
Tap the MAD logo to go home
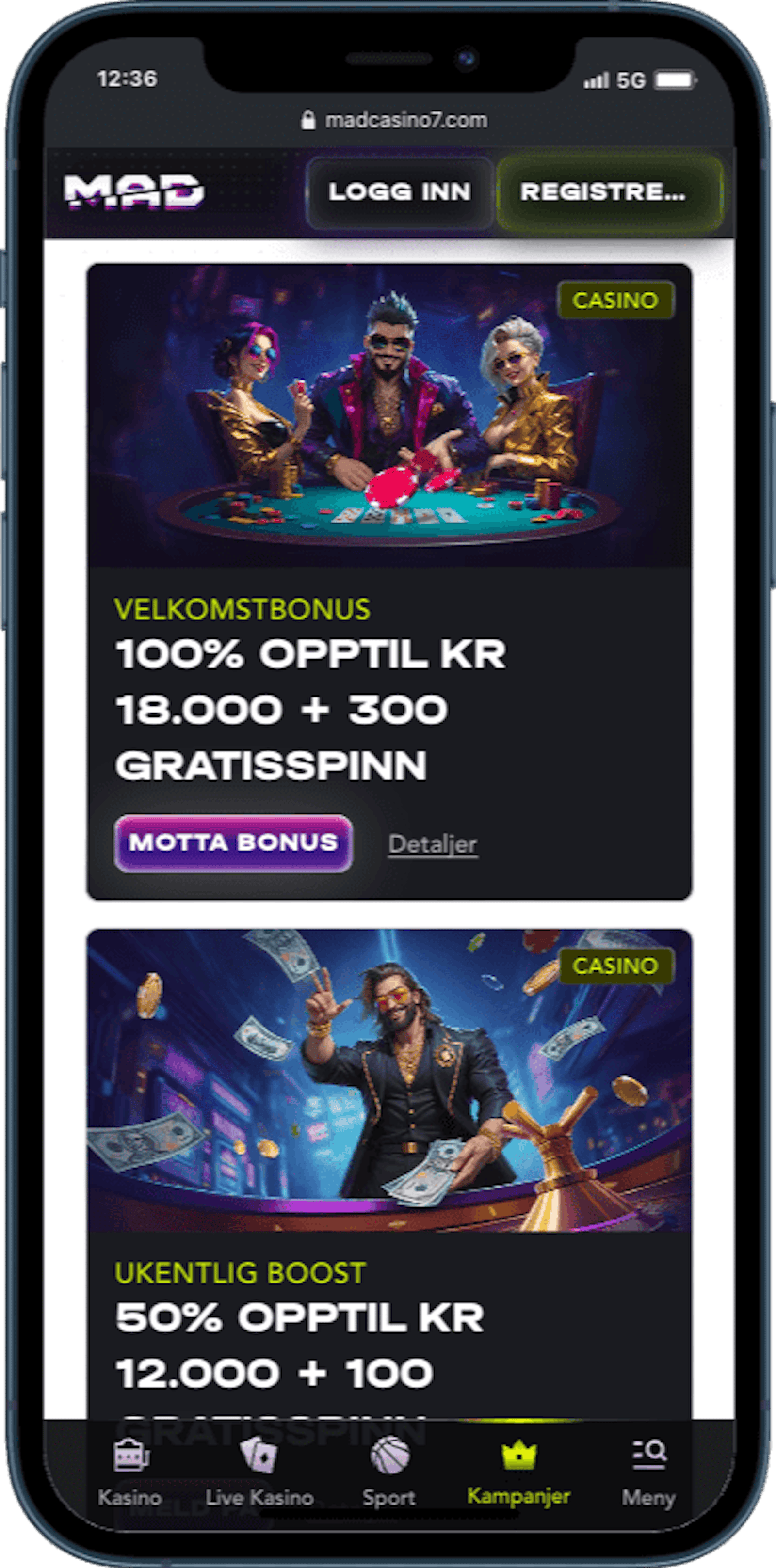(x=134, y=192)
